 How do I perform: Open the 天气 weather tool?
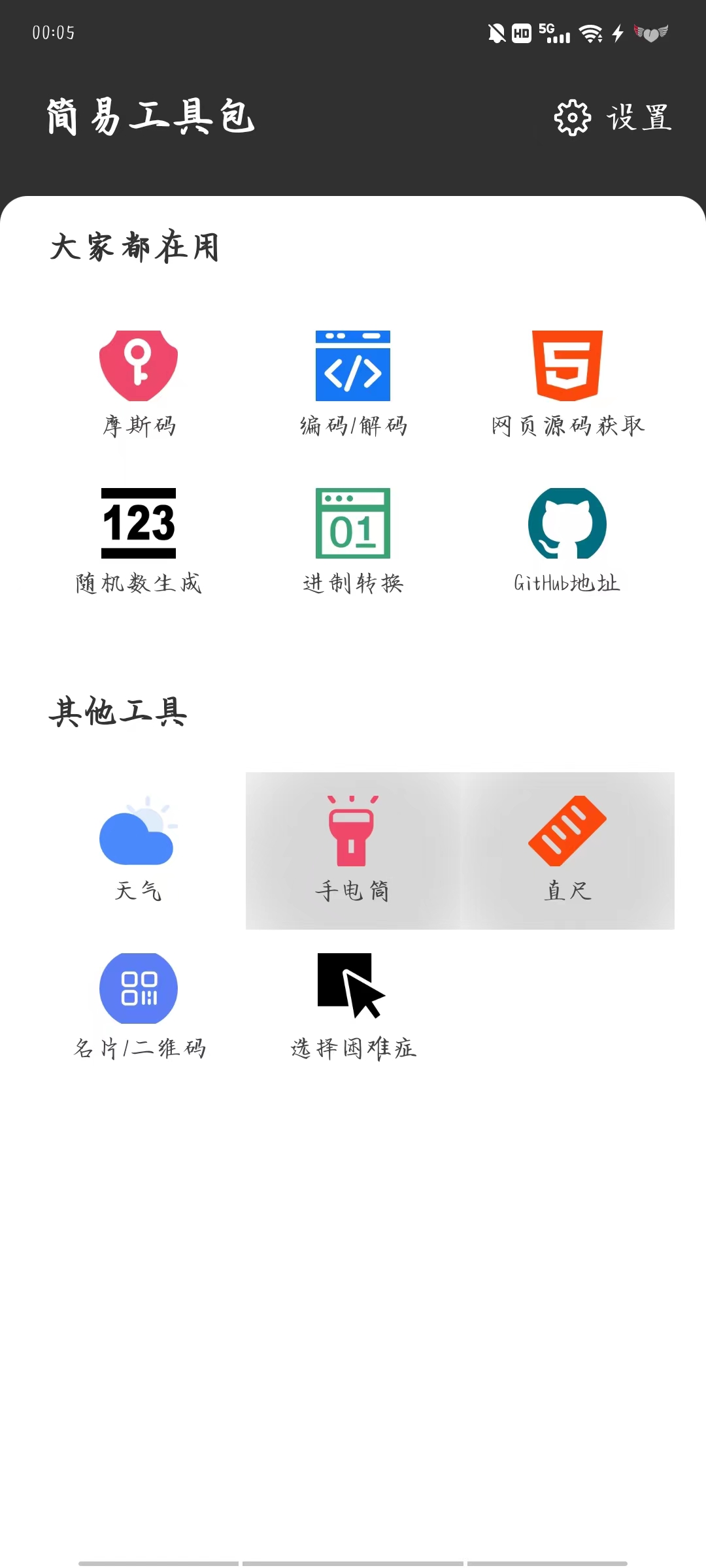[137, 849]
